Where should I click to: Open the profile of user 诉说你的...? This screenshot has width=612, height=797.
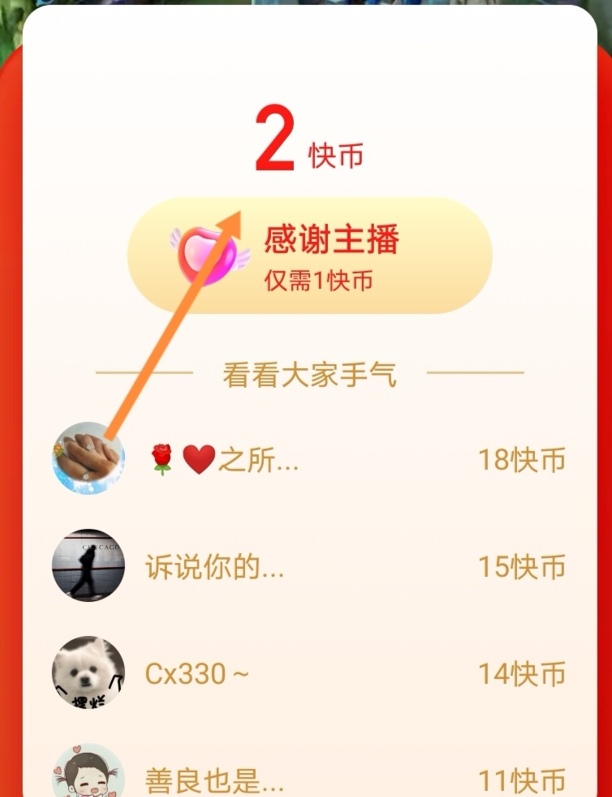click(x=89, y=566)
